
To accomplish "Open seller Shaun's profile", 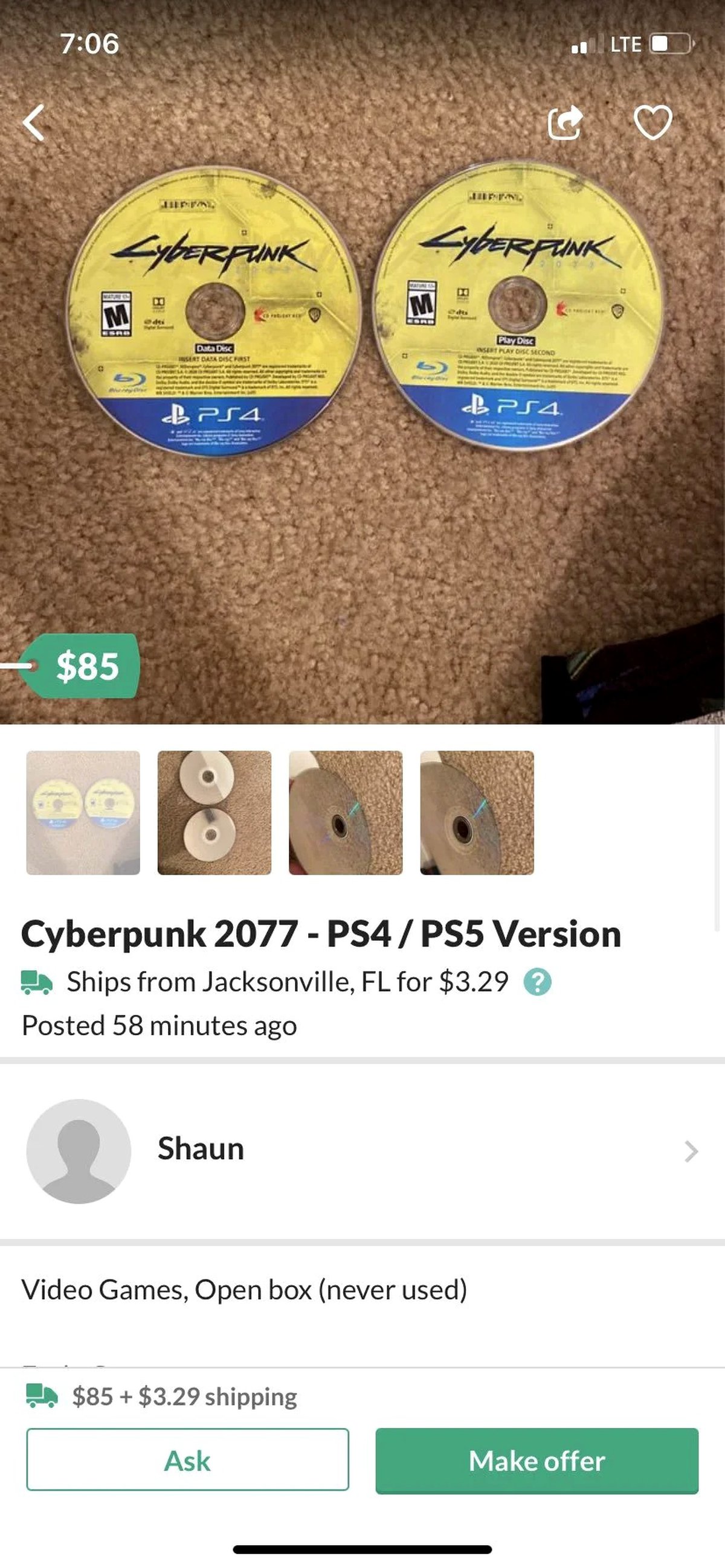I will click(x=362, y=1150).
